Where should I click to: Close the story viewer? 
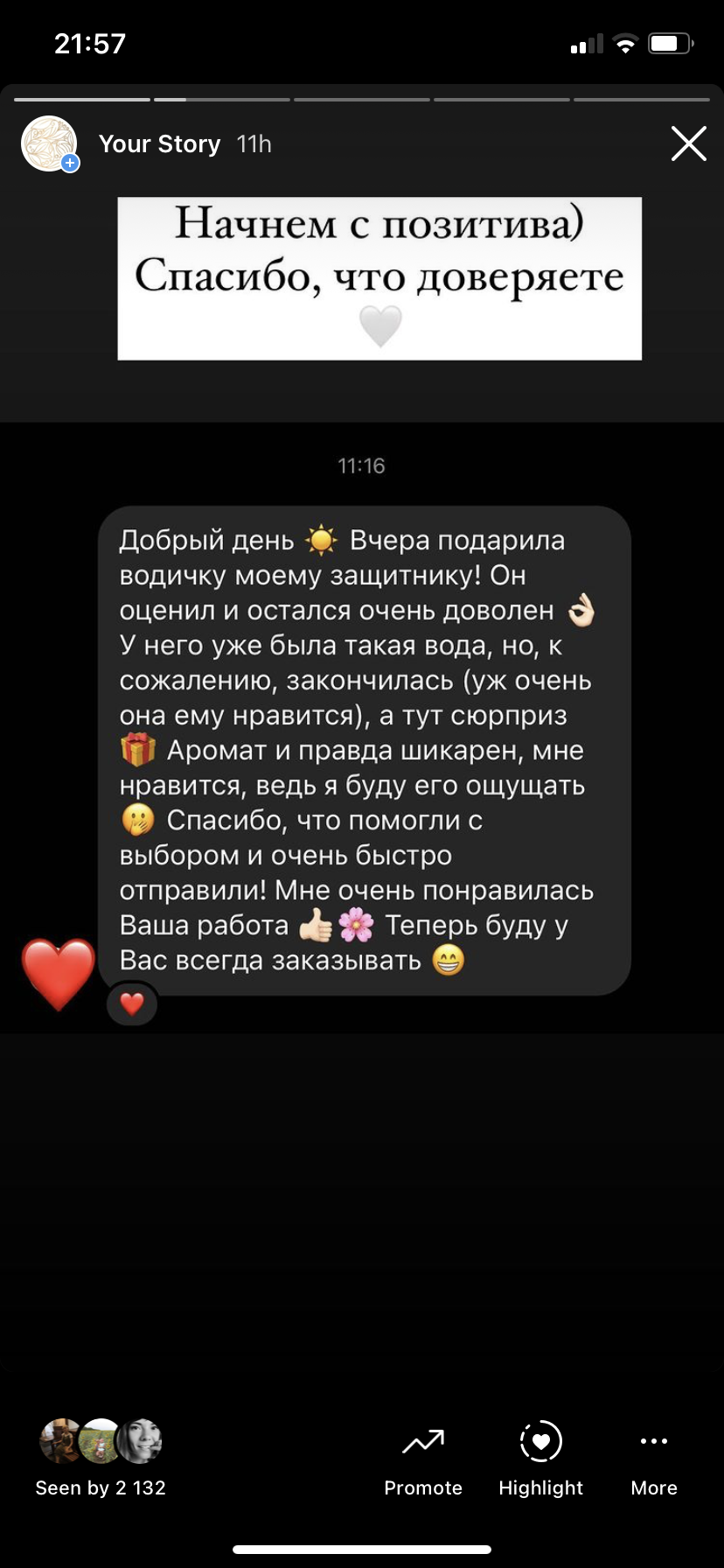[688, 143]
